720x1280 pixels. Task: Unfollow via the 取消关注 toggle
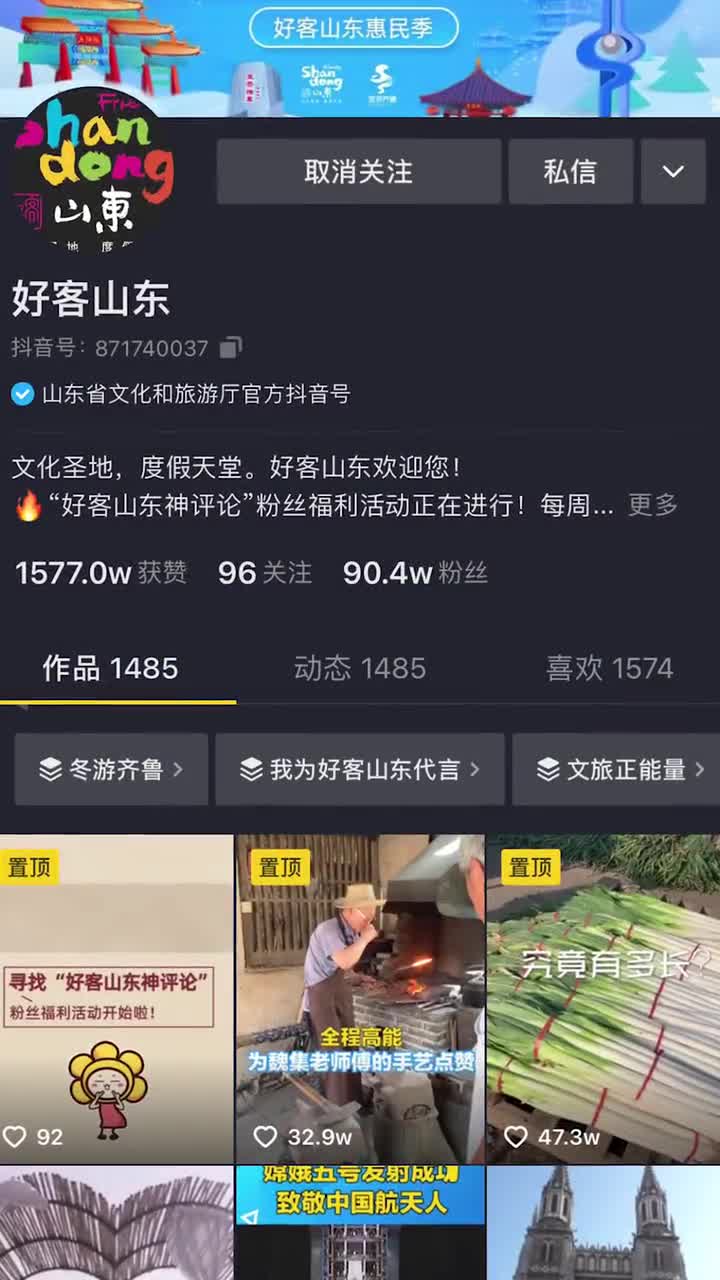[358, 171]
